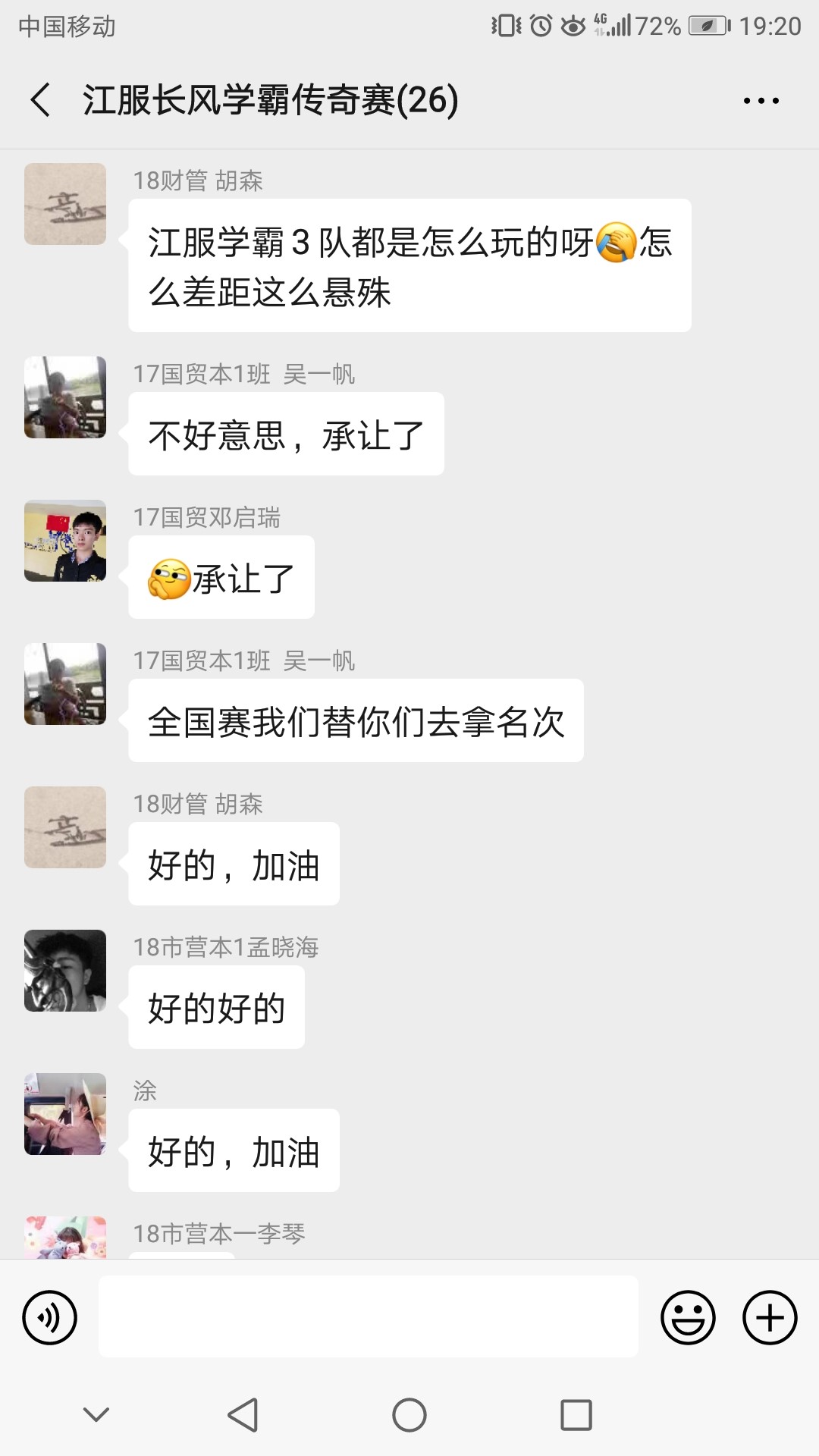This screenshot has height=1456, width=819.
Task: Open the recent apps view
Action: point(576,1415)
